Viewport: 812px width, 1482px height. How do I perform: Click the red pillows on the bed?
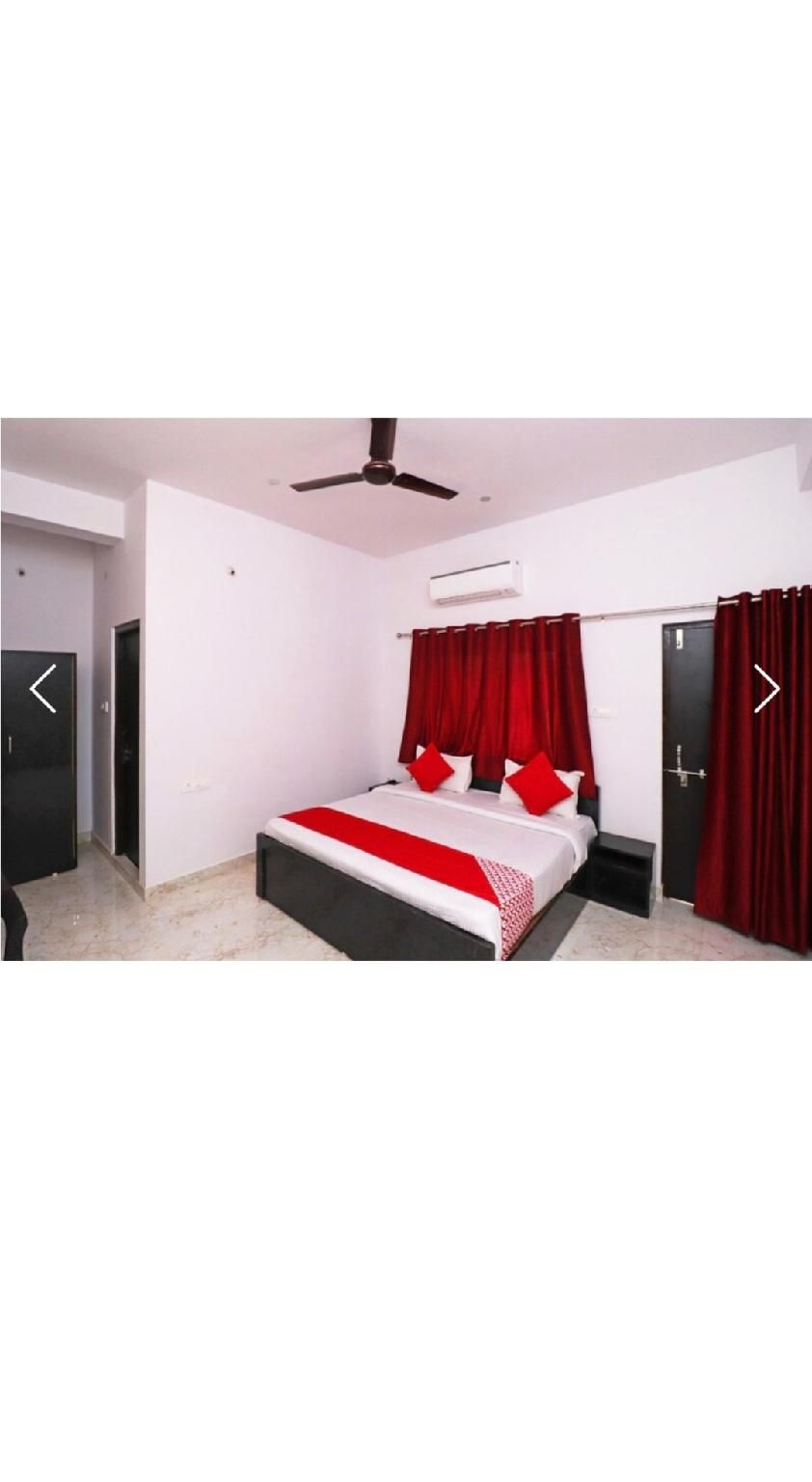pyautogui.click(x=530, y=783)
